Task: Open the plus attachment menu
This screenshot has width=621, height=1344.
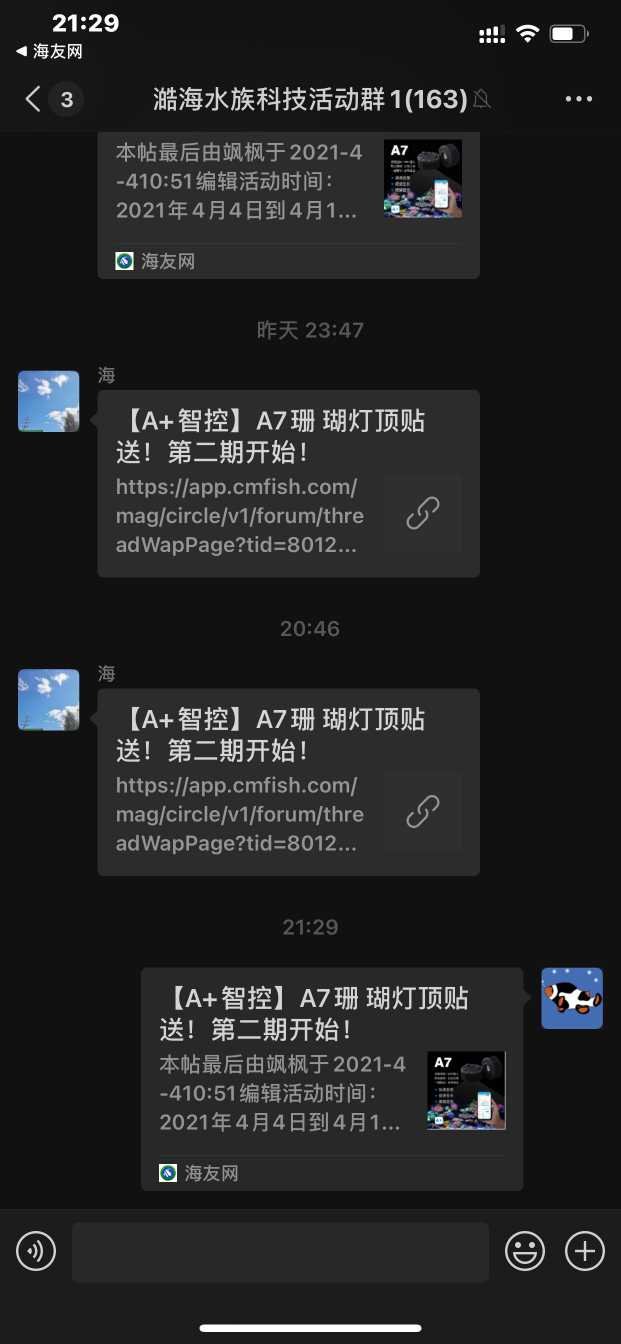Action: [585, 1251]
